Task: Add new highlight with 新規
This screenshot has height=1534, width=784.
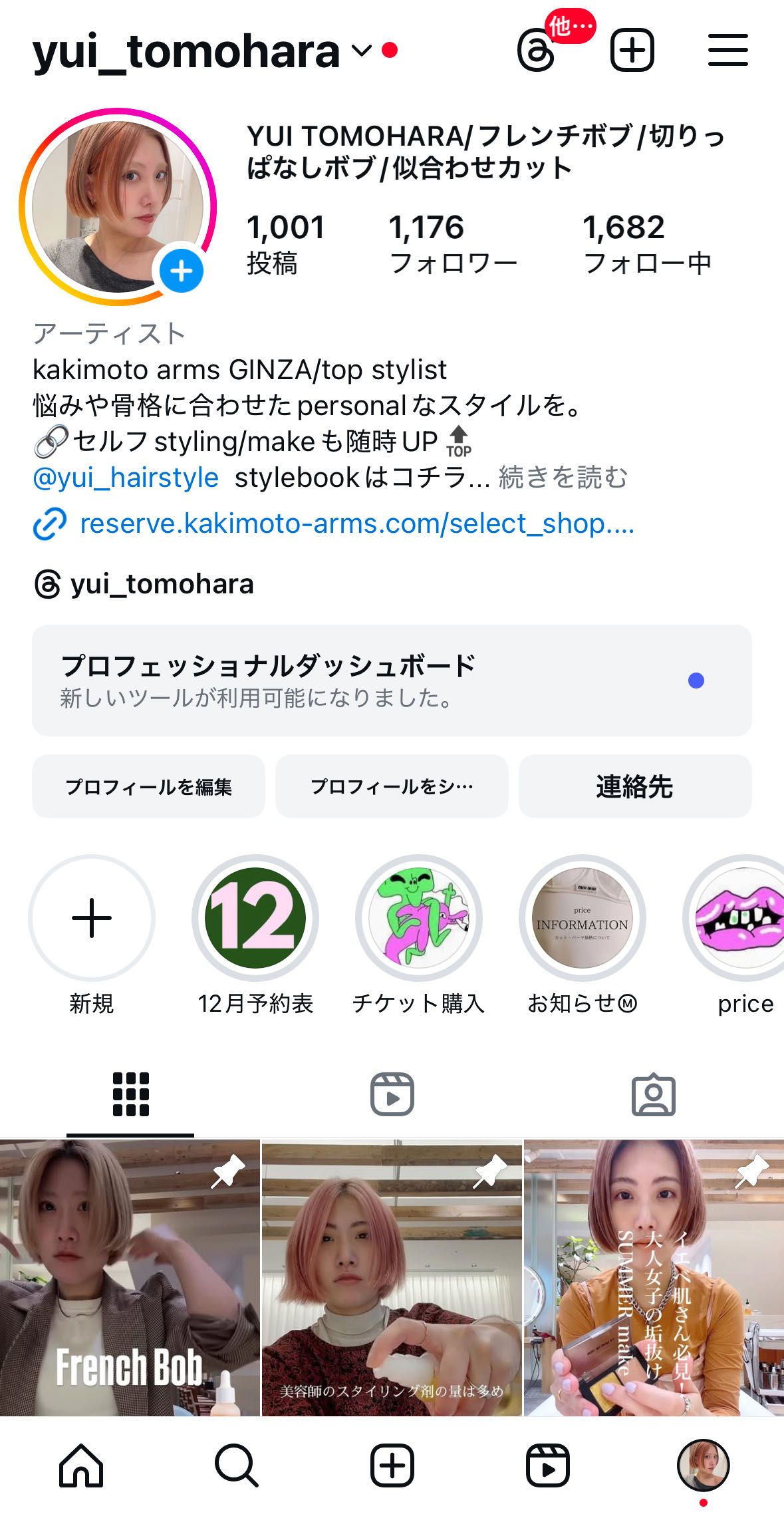Action: [92, 918]
